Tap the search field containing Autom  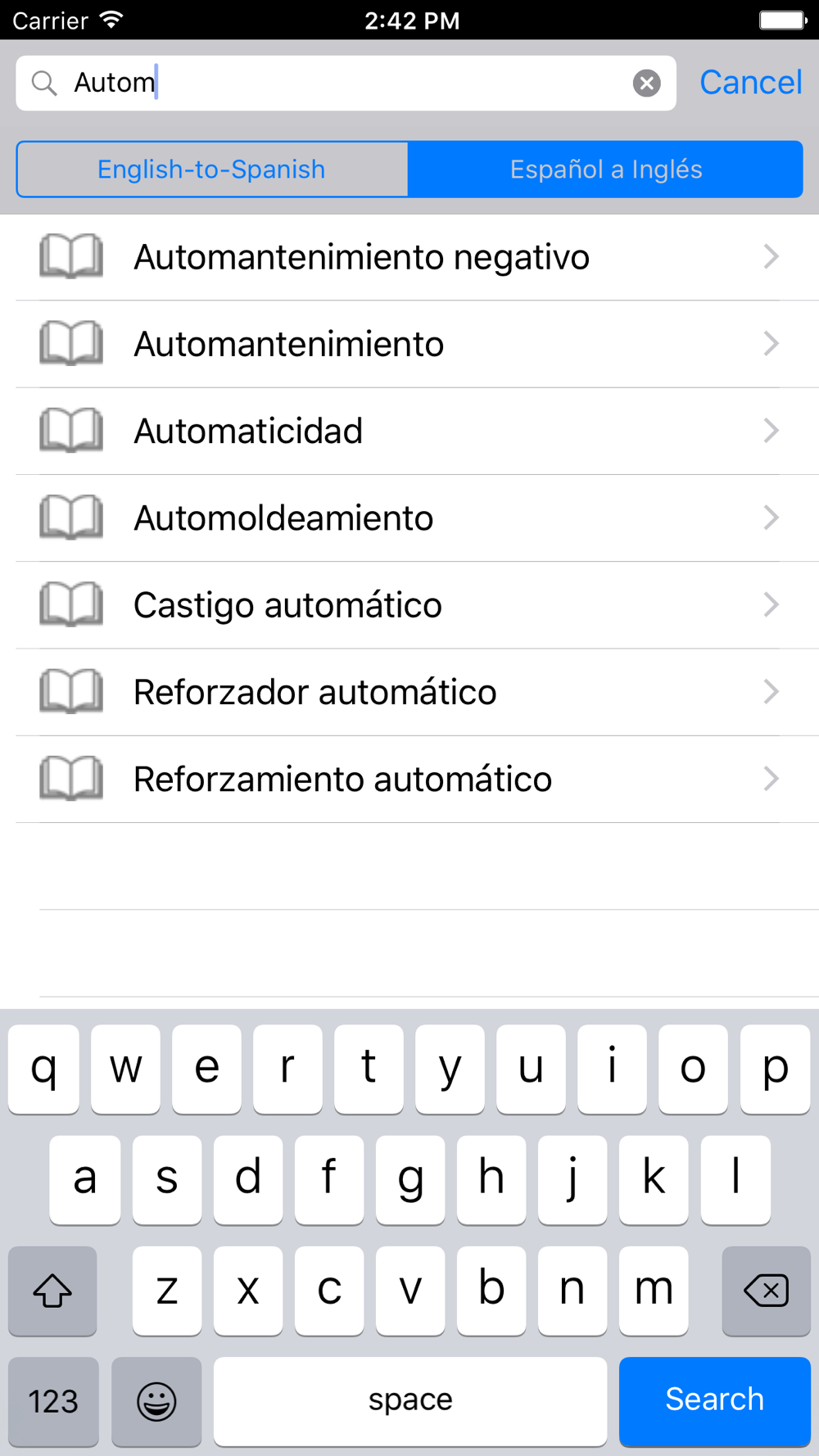(346, 83)
